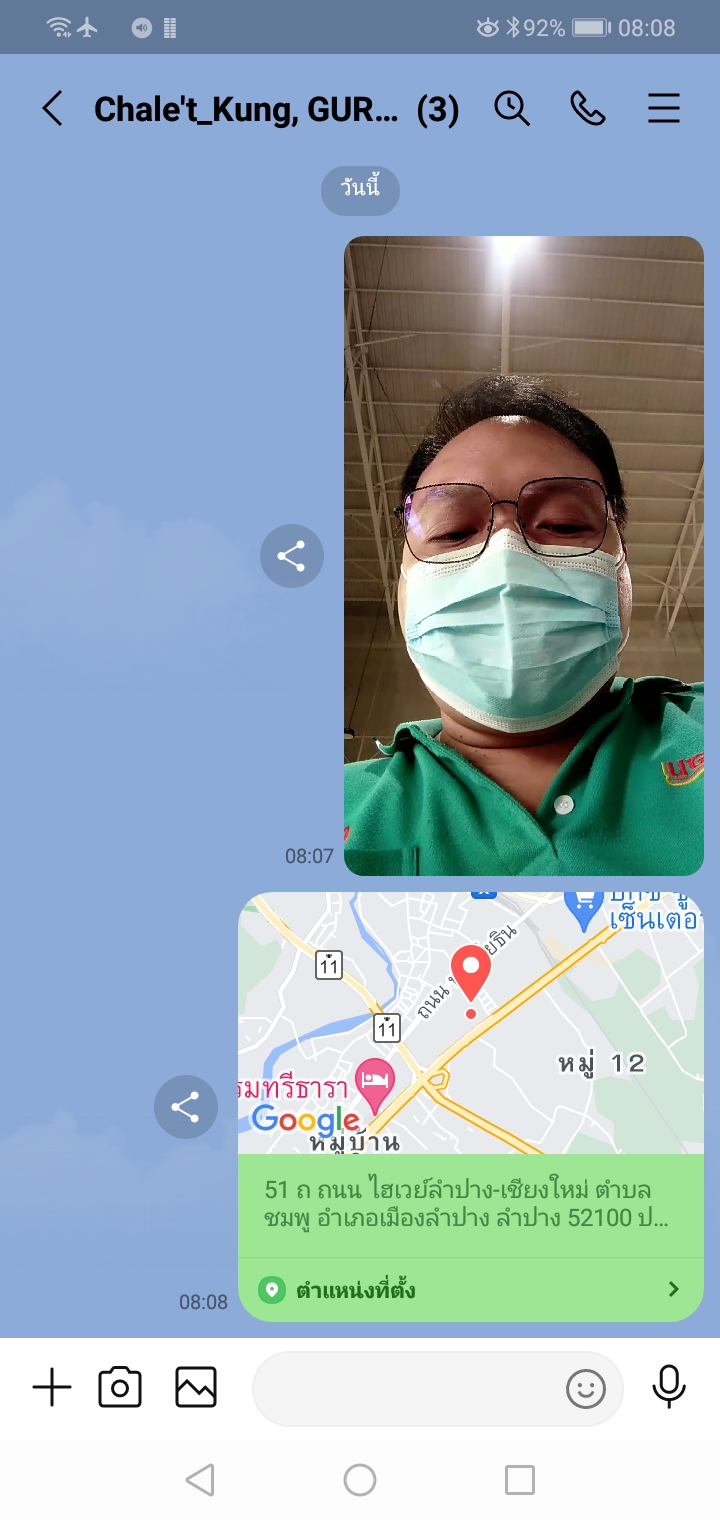Share the photo sent at 08:07
This screenshot has width=720, height=1520.
click(291, 556)
